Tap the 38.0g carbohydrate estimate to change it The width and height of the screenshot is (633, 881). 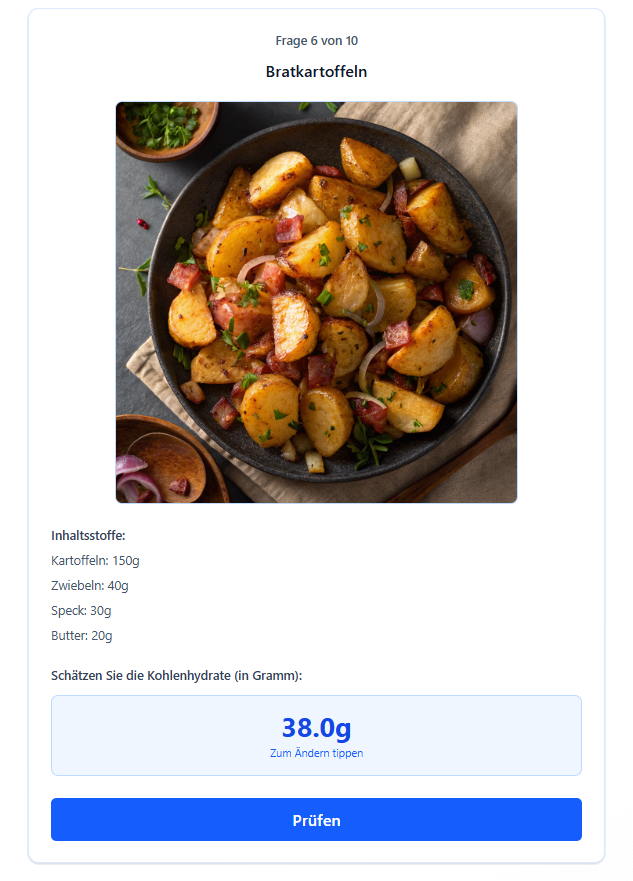[x=316, y=735]
